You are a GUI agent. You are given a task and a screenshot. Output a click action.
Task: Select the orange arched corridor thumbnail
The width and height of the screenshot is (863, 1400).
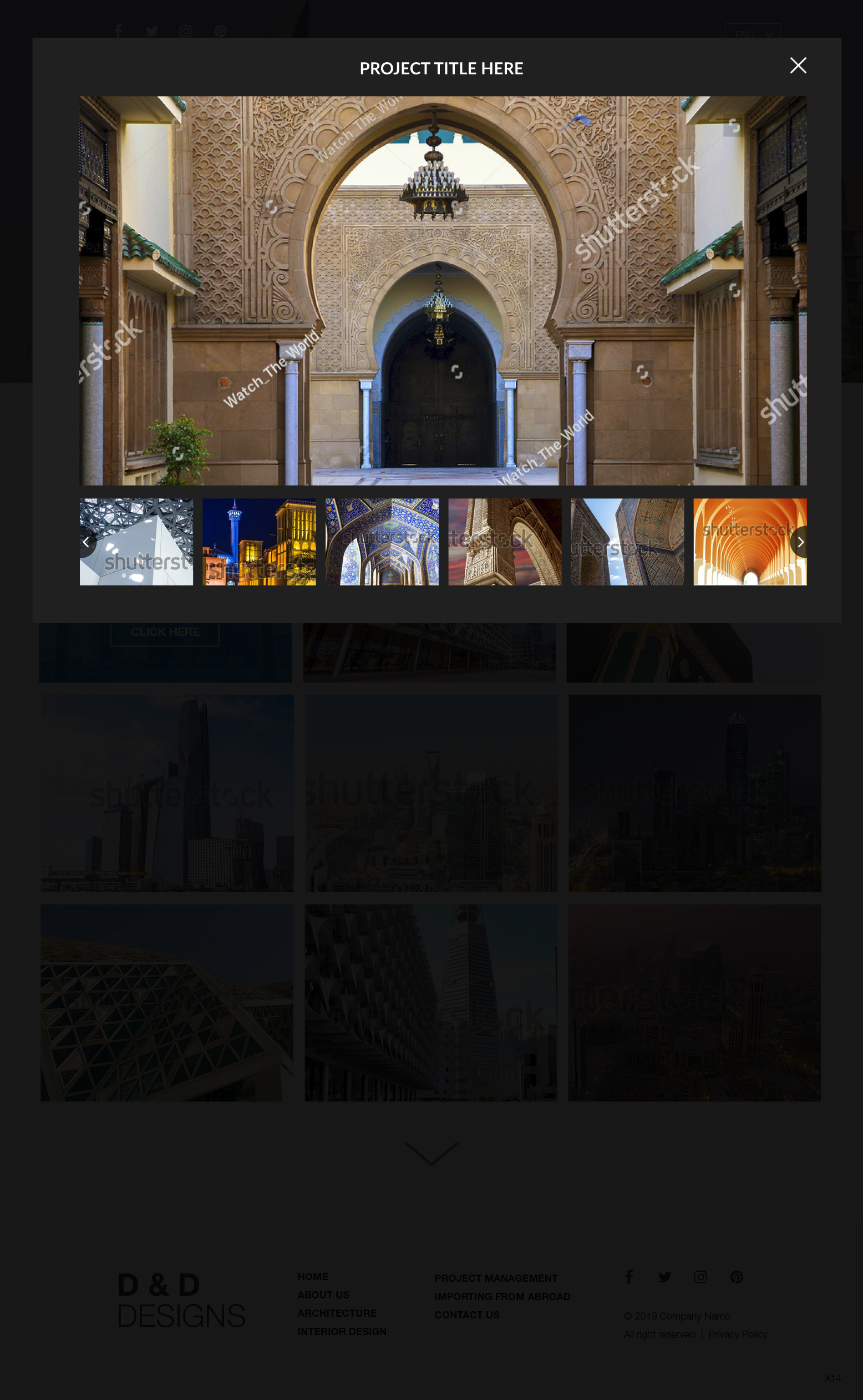742,542
